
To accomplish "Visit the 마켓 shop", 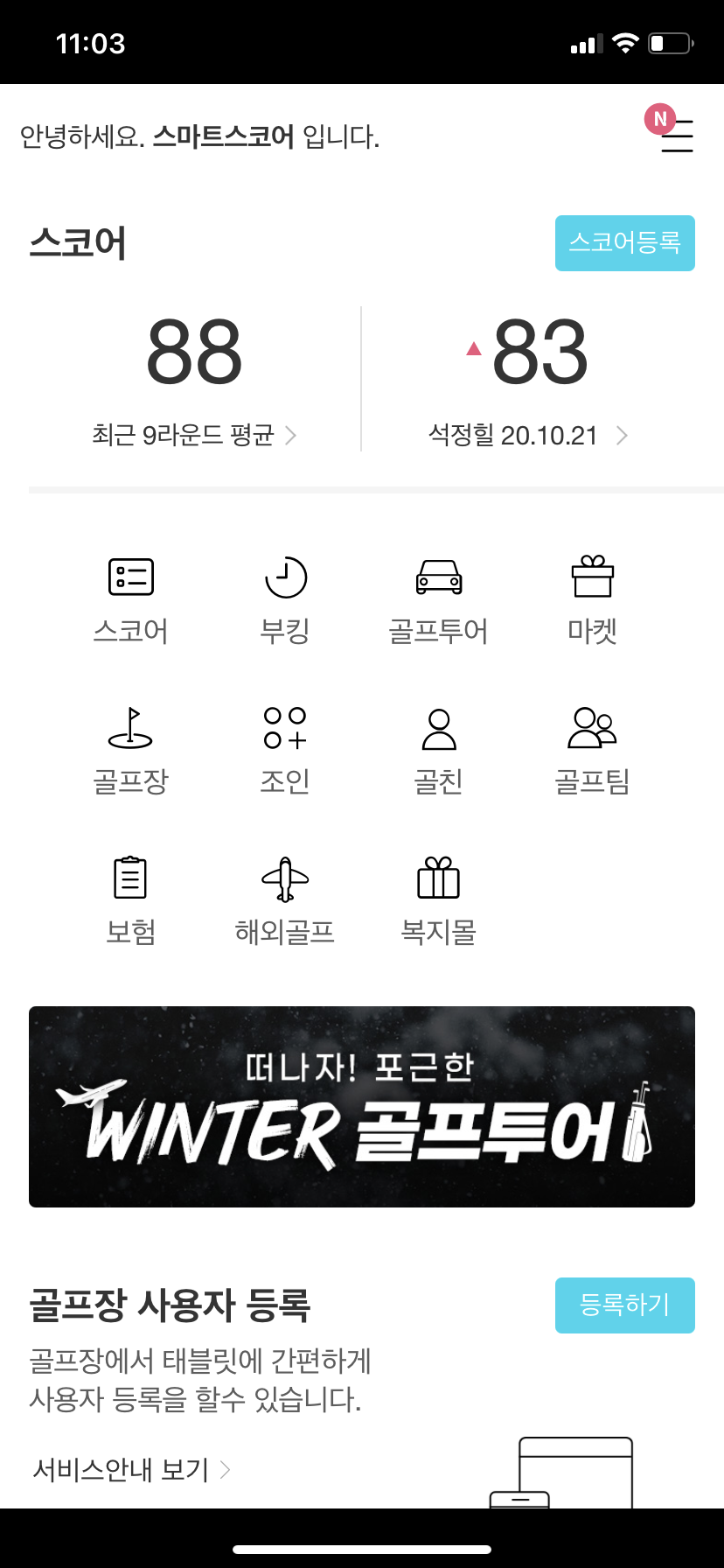I will [593, 600].
